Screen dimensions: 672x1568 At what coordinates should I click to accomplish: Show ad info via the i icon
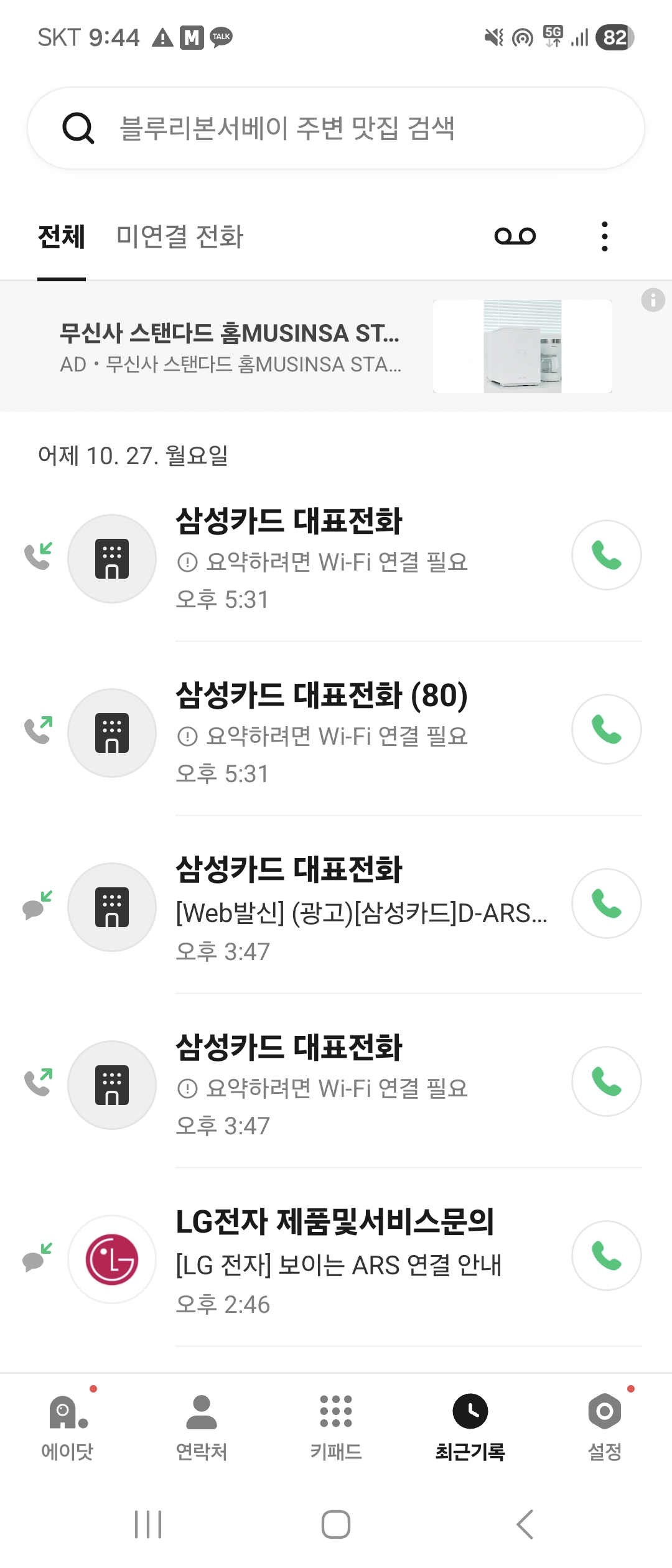(653, 301)
